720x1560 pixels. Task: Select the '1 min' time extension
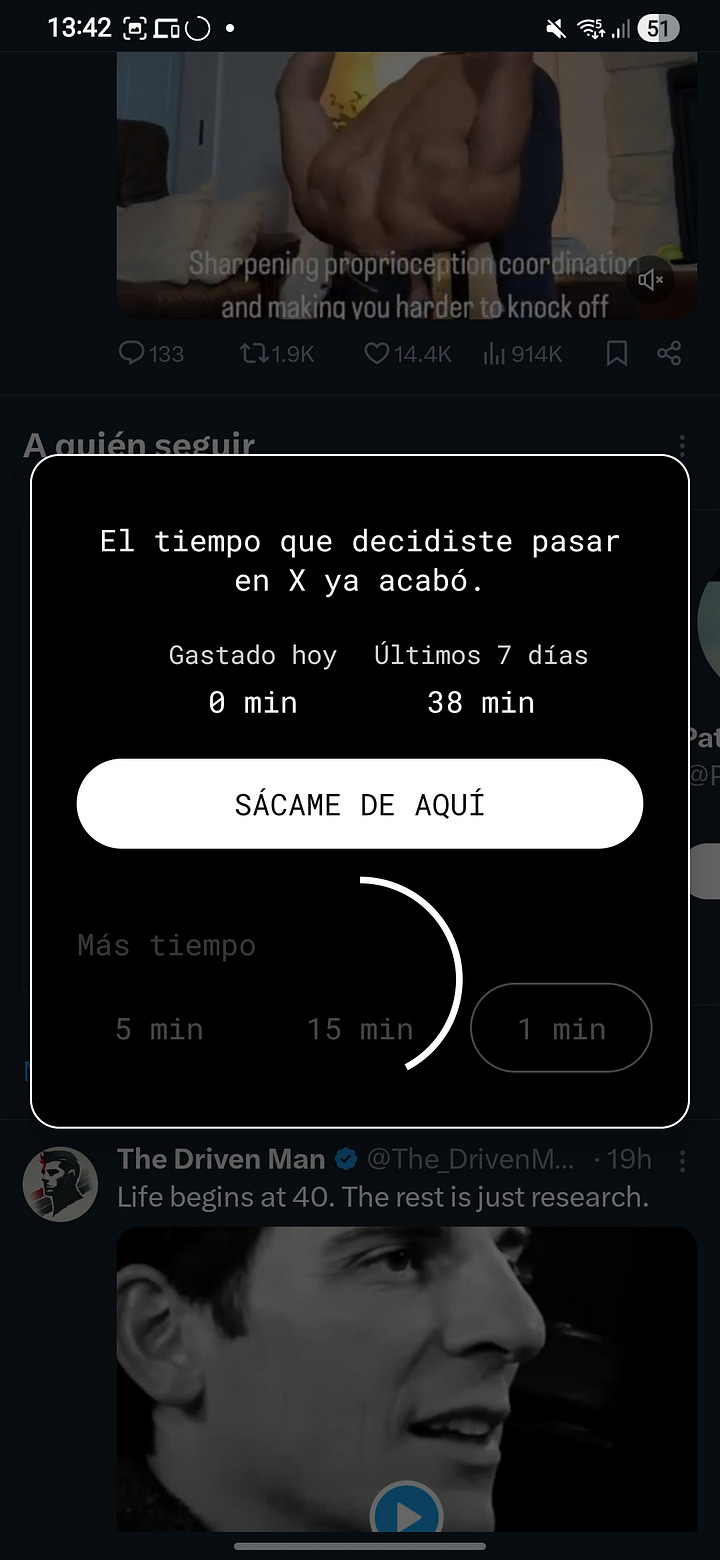coord(561,1028)
